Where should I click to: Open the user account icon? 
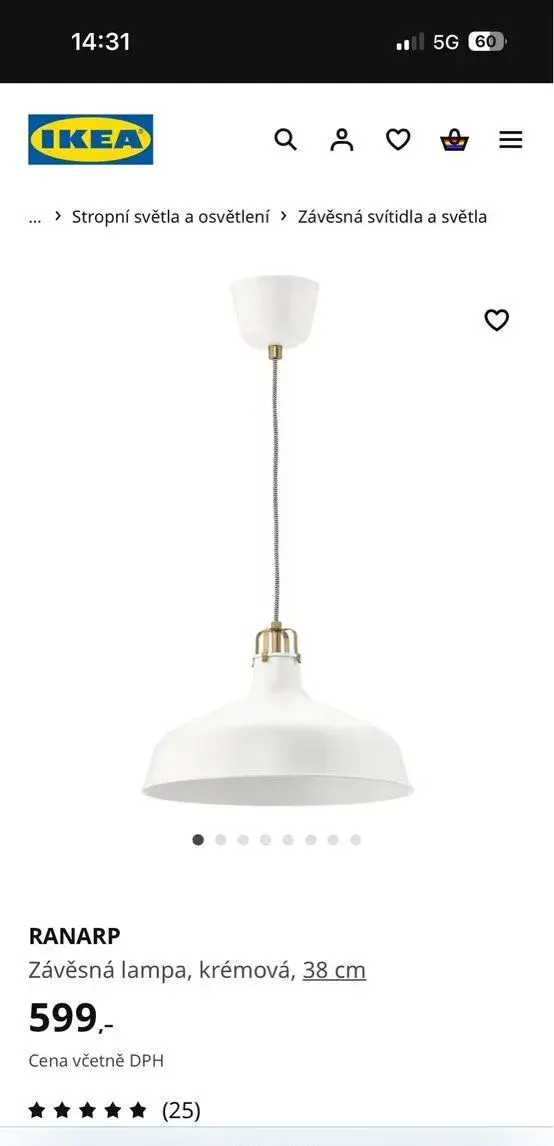coord(341,139)
